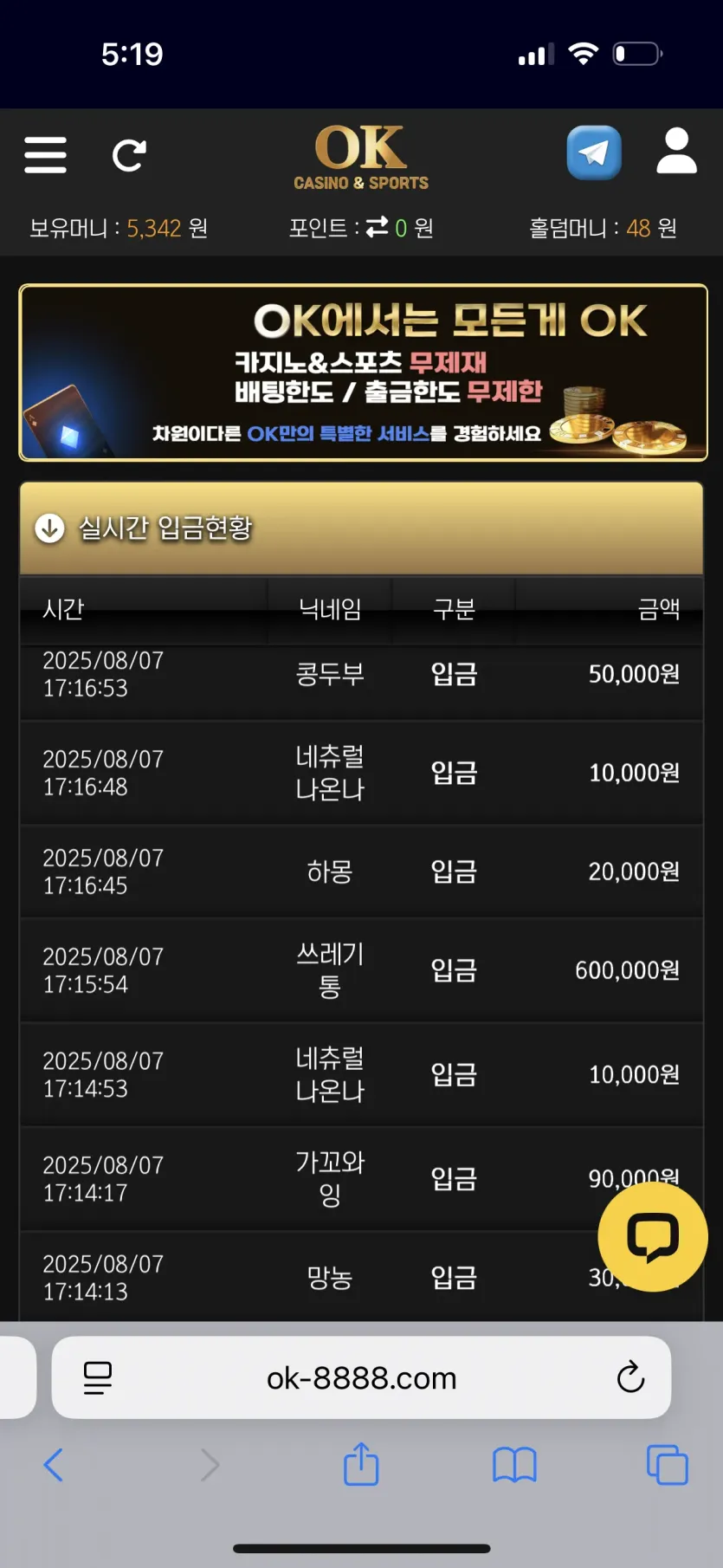The width and height of the screenshot is (723, 1568).
Task: Open the hamburger menu
Action: coord(45,155)
